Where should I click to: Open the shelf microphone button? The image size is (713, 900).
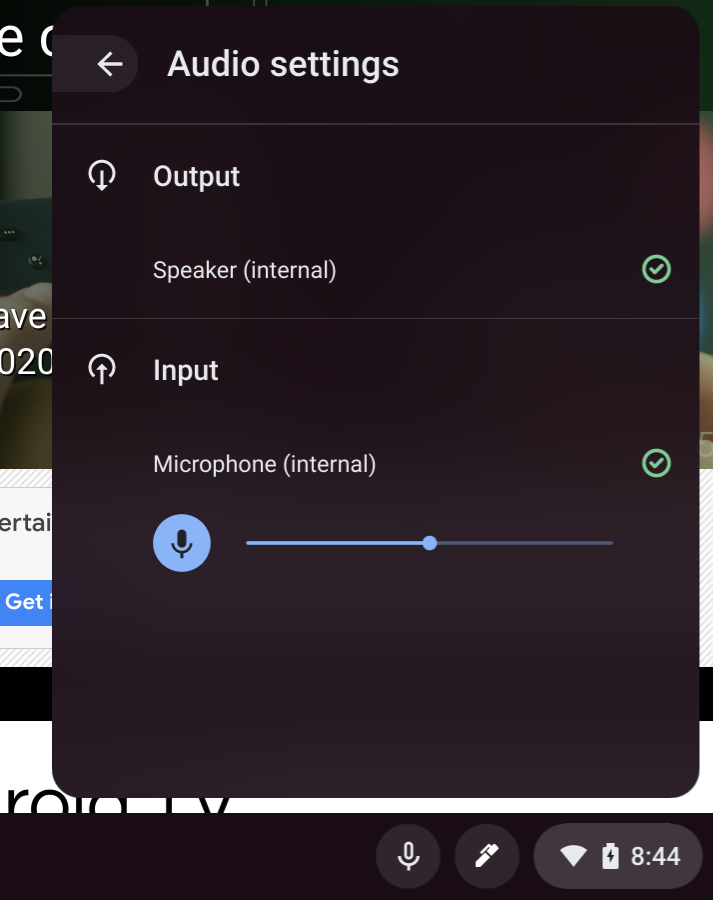pyautogui.click(x=408, y=856)
